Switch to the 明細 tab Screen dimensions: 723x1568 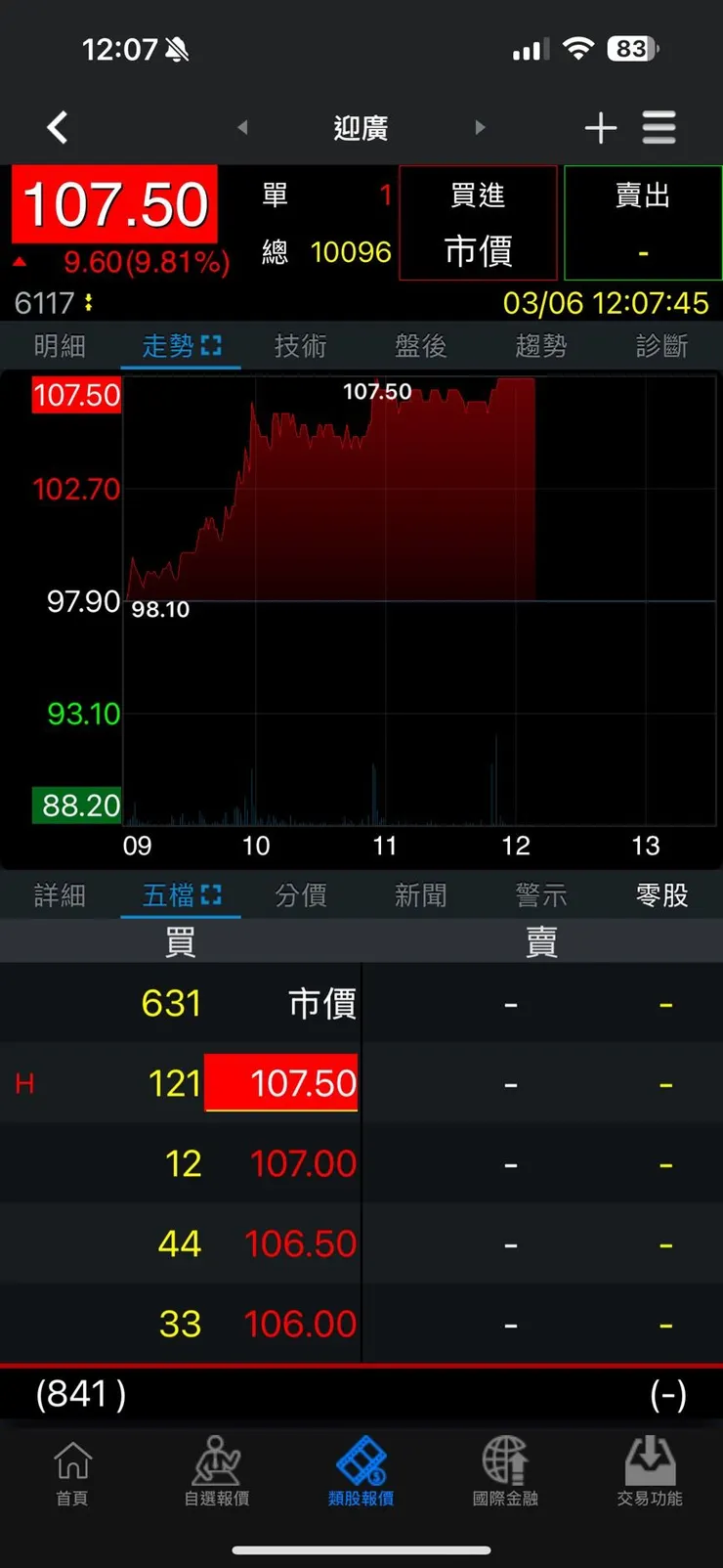[61, 344]
